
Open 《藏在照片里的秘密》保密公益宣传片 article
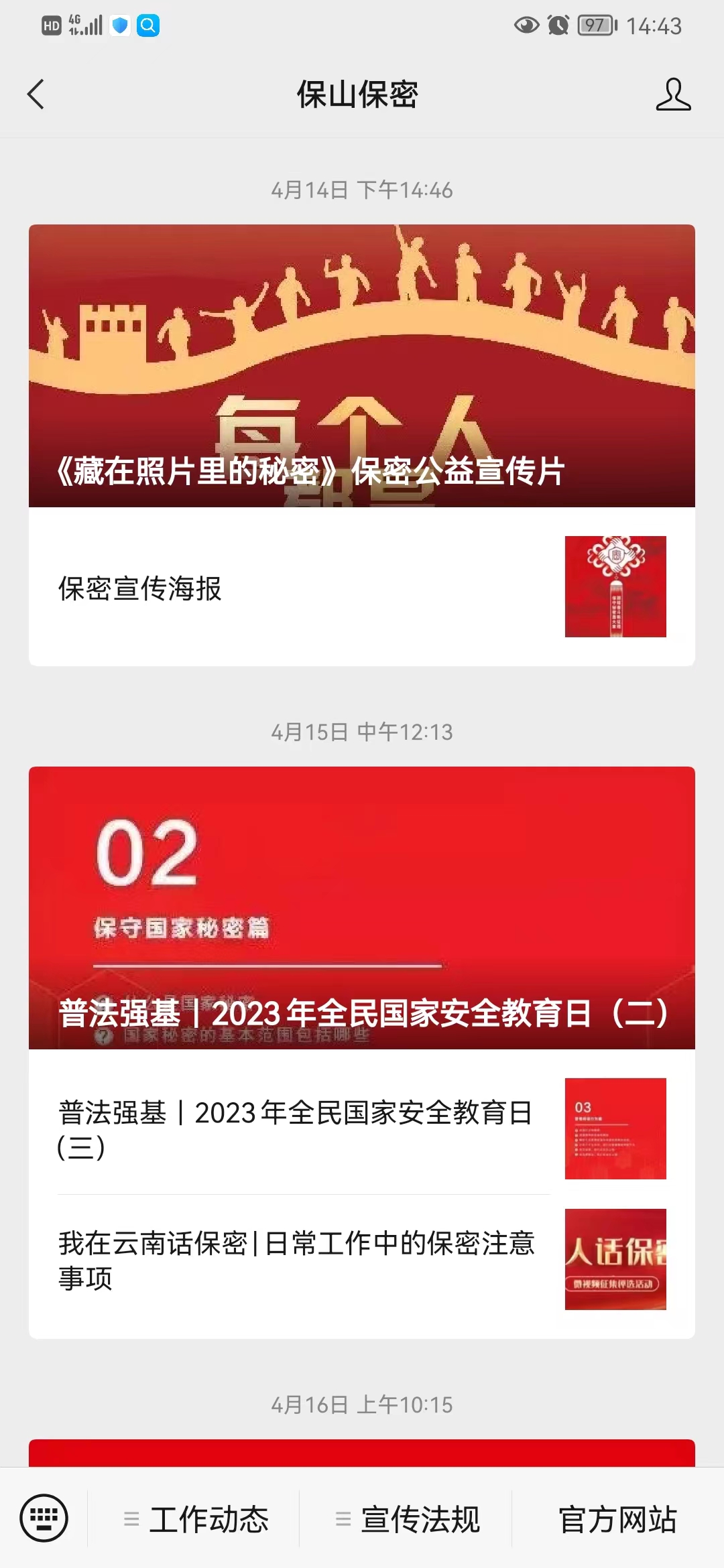click(x=362, y=366)
